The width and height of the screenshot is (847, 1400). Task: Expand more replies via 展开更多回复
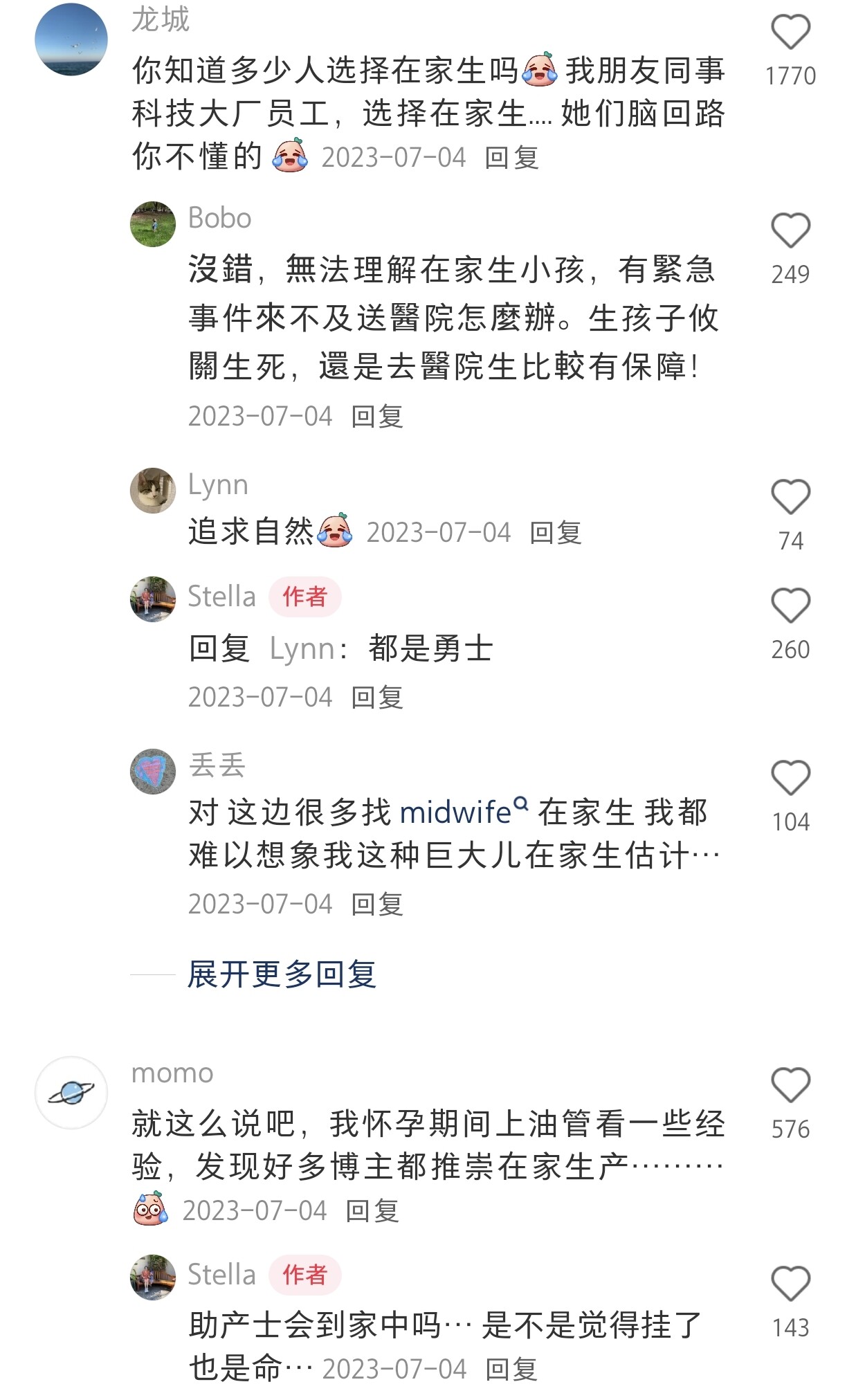(282, 974)
